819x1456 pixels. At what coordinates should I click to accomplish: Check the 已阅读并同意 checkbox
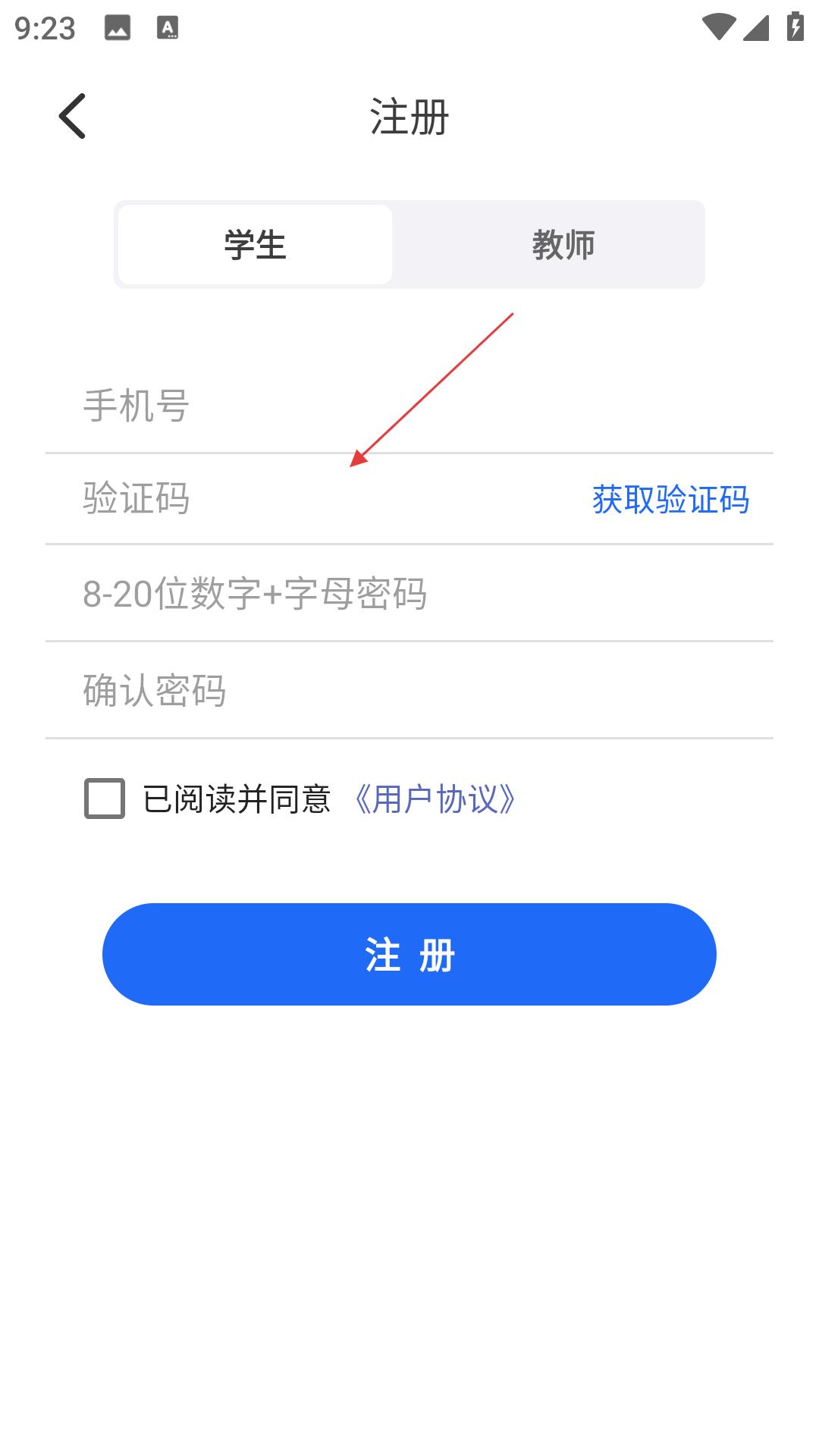pos(105,799)
